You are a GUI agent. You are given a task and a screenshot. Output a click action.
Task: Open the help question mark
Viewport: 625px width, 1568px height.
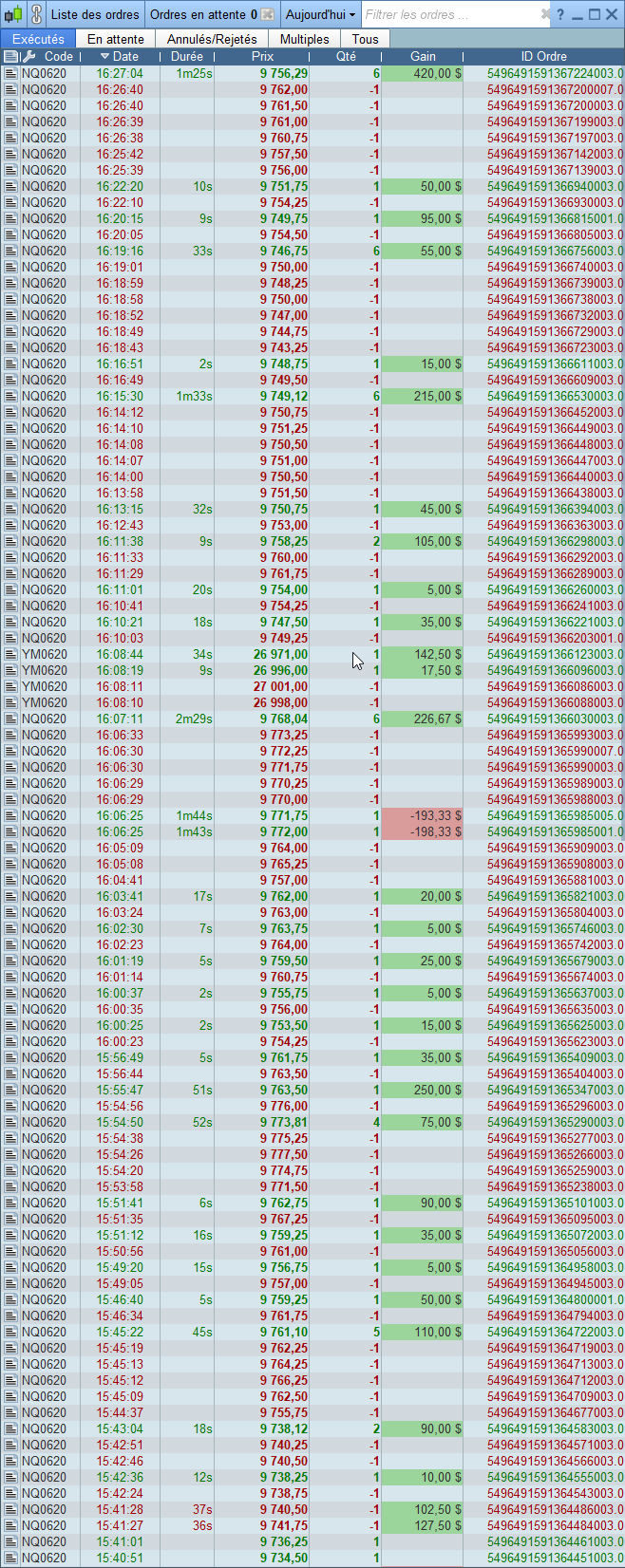point(560,14)
